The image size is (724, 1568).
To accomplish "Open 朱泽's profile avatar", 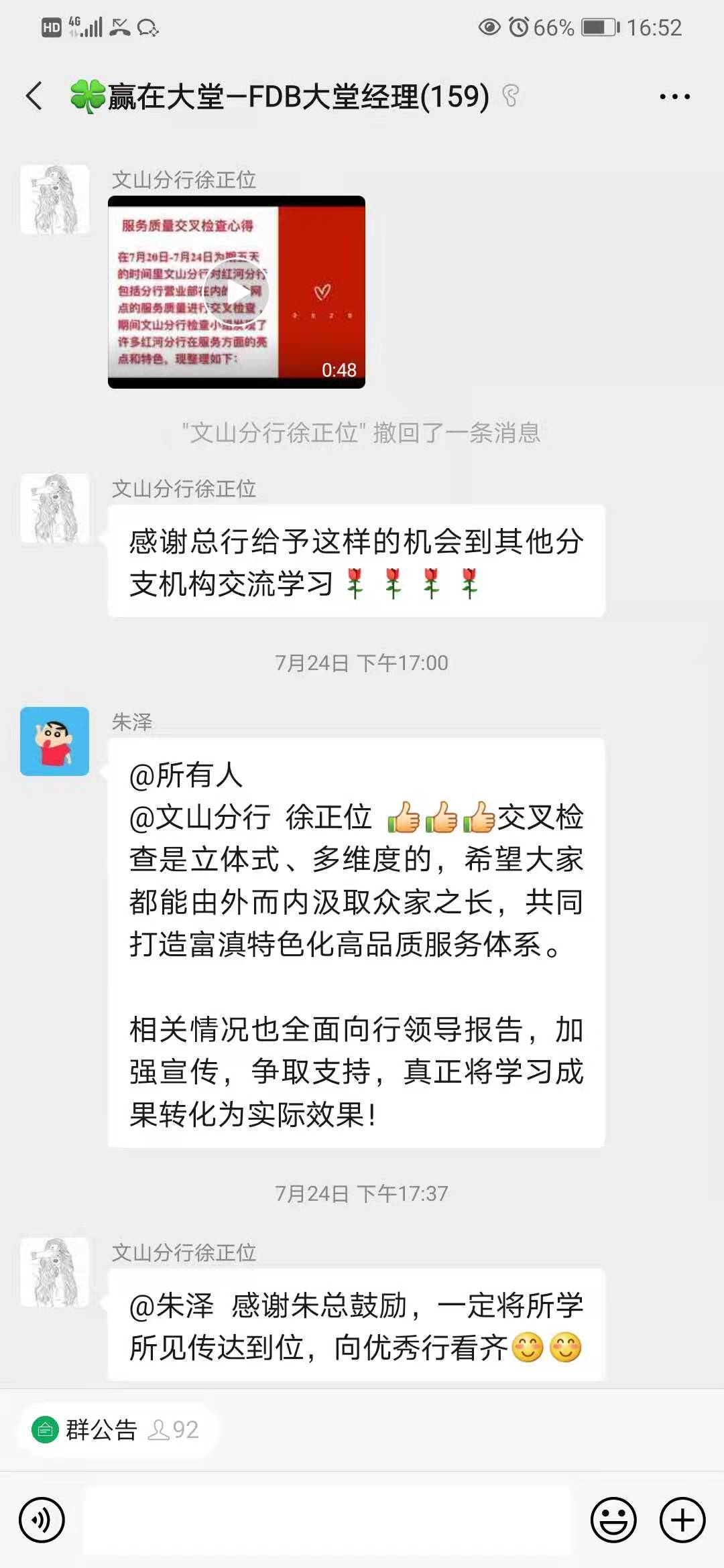I will click(55, 741).
